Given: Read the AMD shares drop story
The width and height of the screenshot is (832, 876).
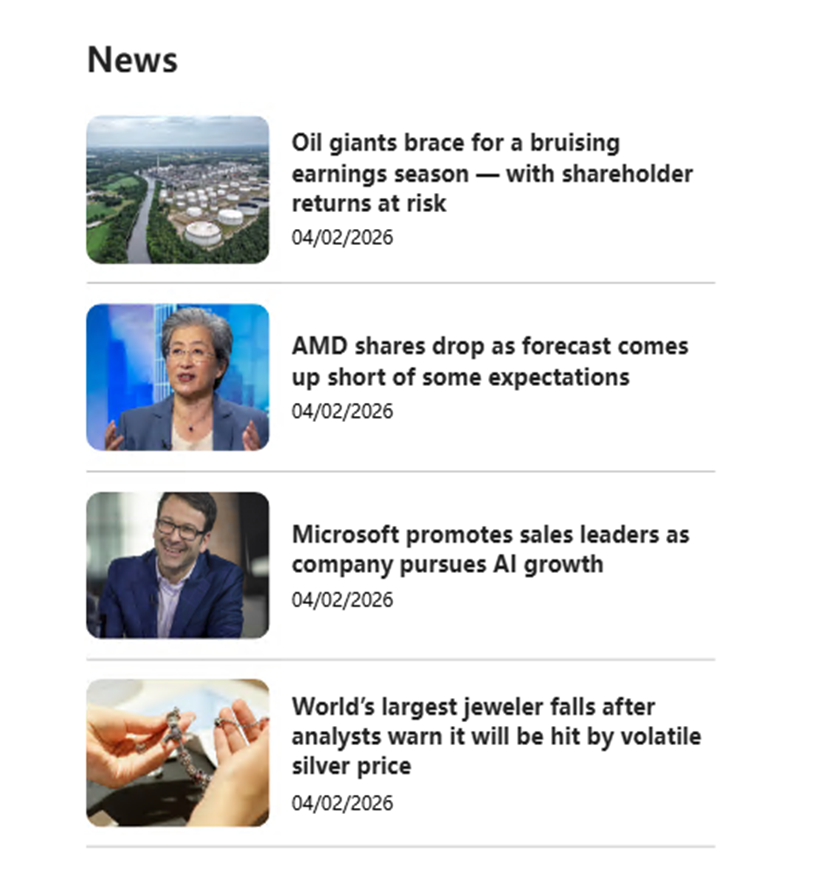Looking at the screenshot, I should click(x=489, y=361).
